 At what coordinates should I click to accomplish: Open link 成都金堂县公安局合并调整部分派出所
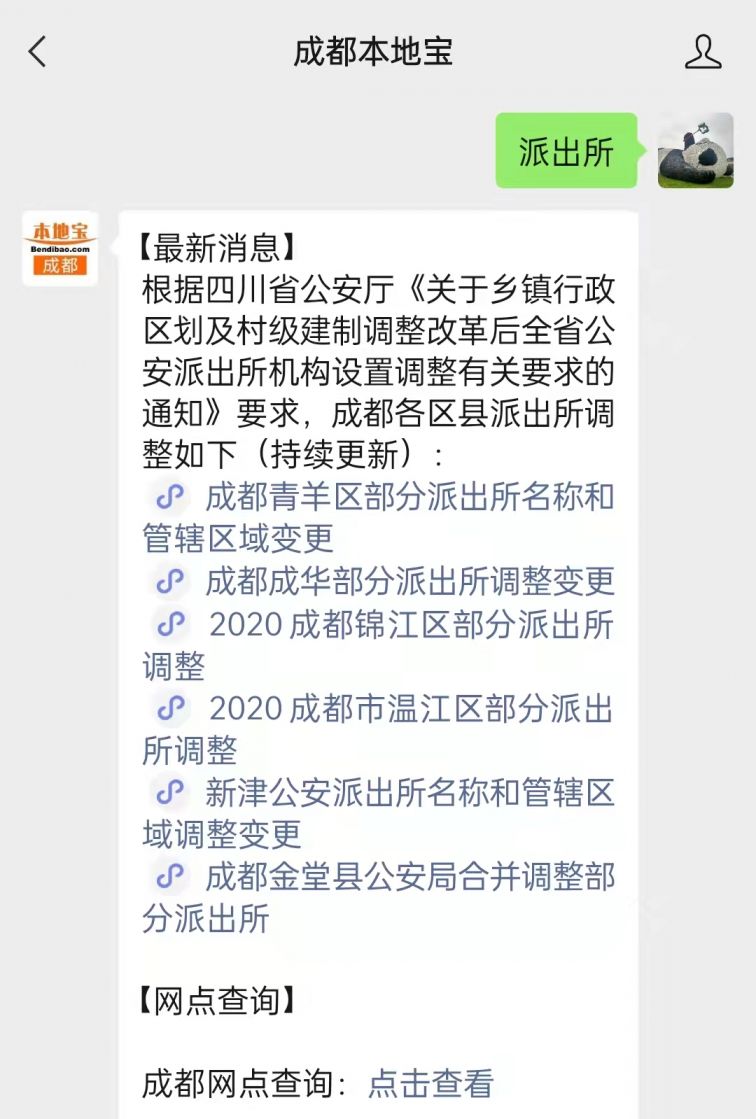coord(408,877)
